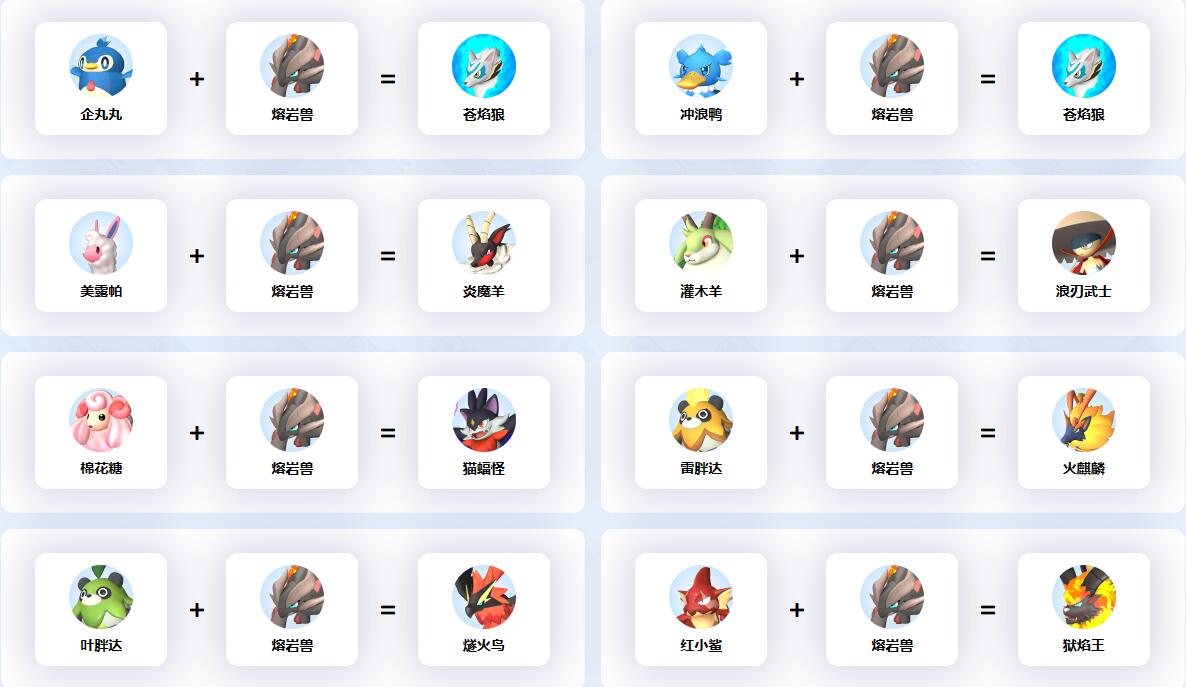Select the 美露帕 pal tile
Screen dimensions: 1186x687
coord(101,255)
